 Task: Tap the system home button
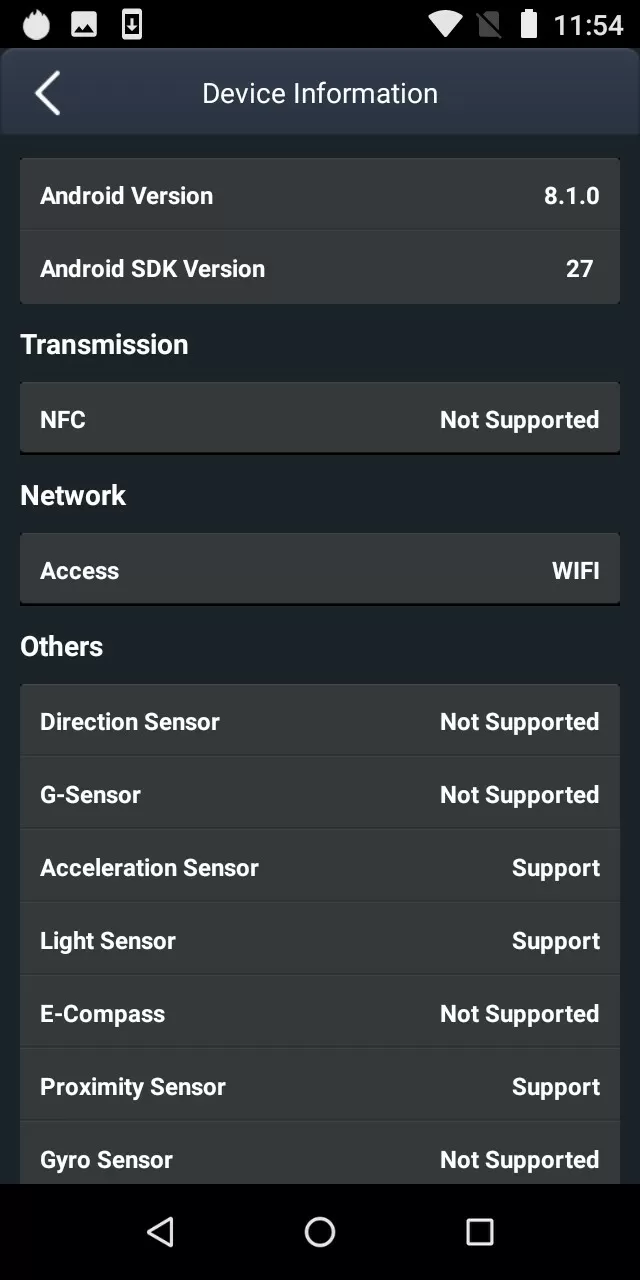coord(320,1231)
